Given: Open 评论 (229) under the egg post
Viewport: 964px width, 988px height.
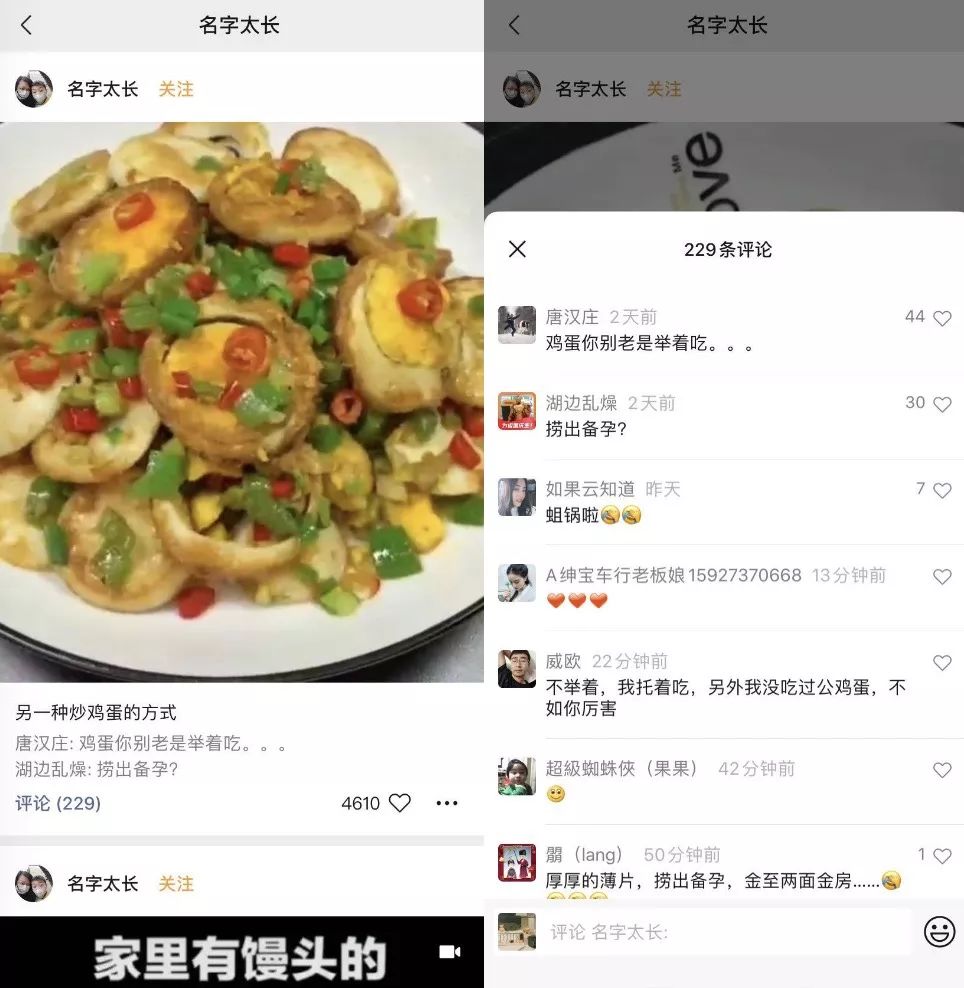Looking at the screenshot, I should (58, 803).
